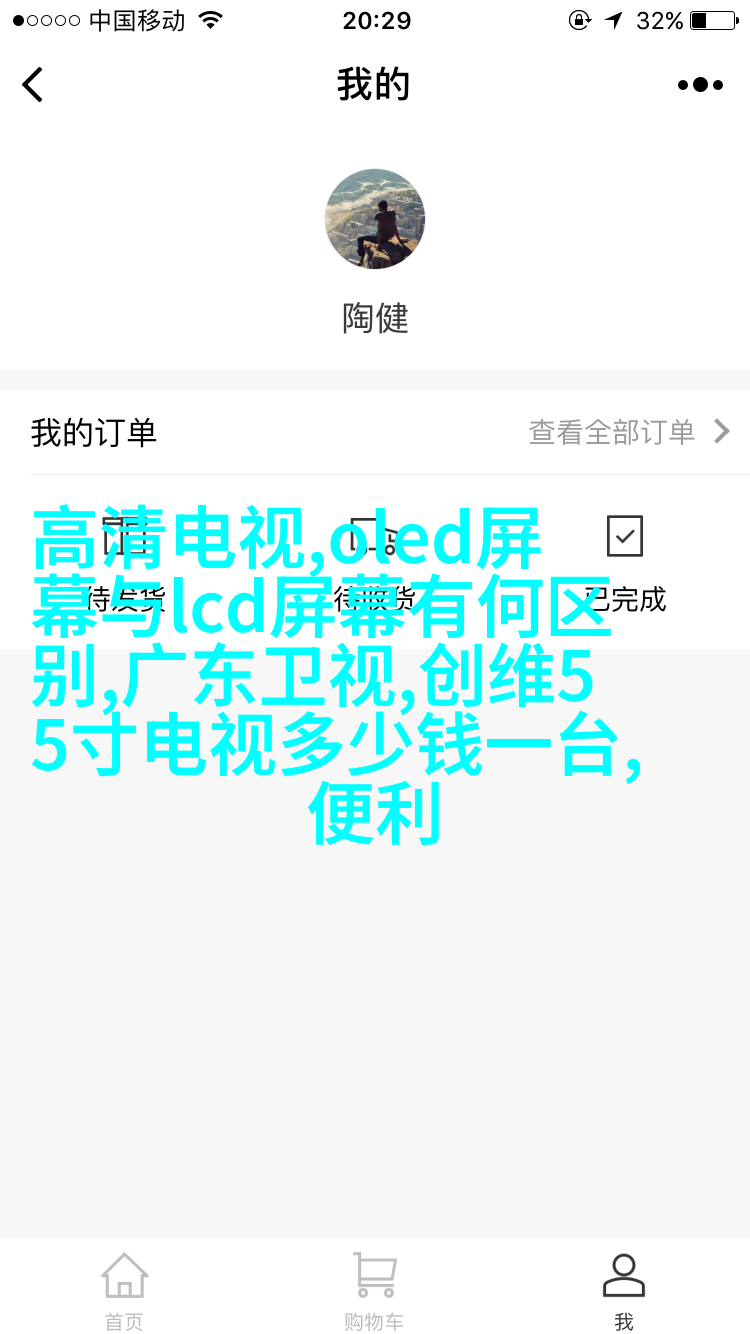
Task: View all orders via 查看全部订单
Action: 629,432
